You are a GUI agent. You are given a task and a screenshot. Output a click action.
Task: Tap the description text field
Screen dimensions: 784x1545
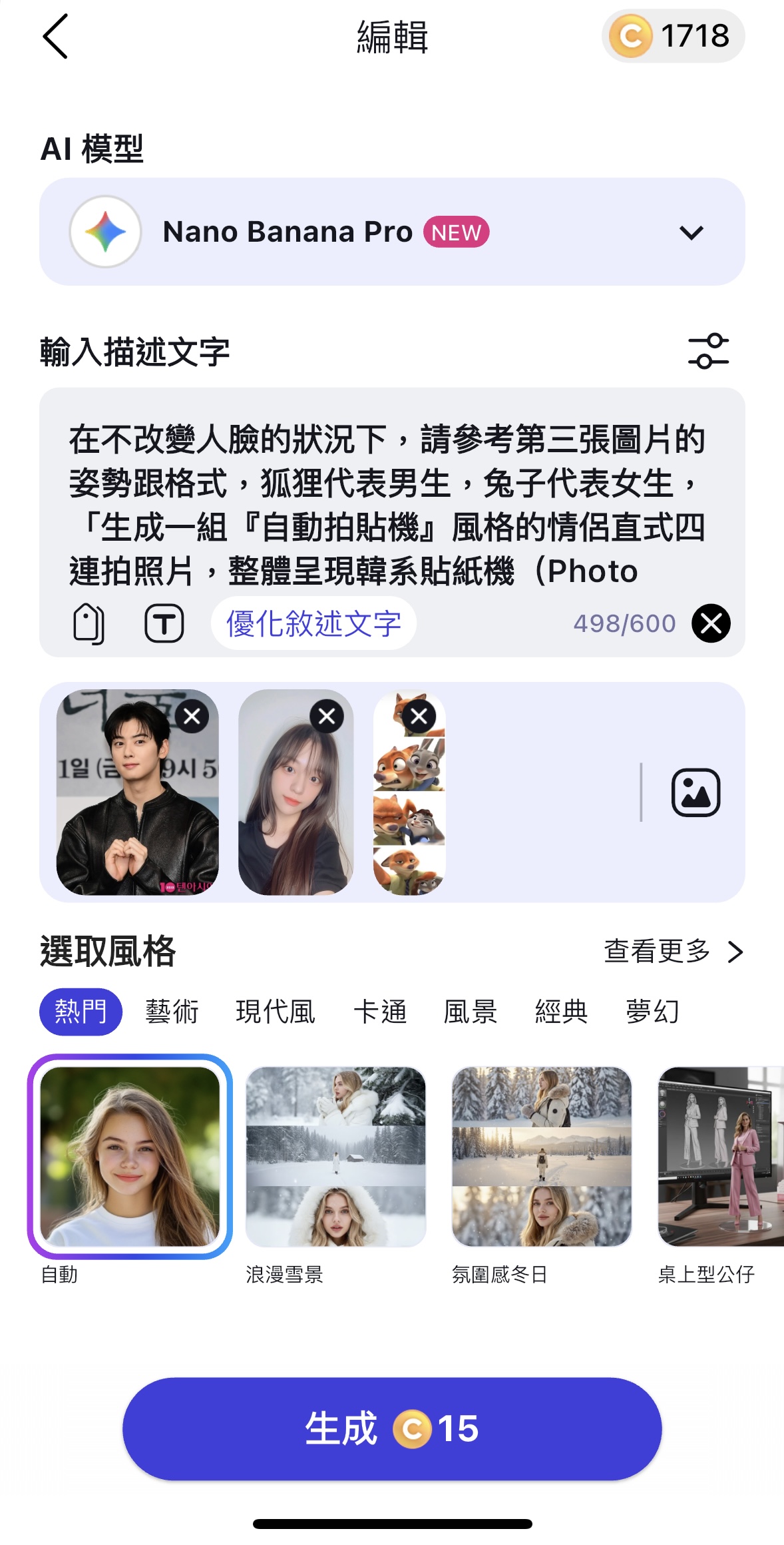391,504
